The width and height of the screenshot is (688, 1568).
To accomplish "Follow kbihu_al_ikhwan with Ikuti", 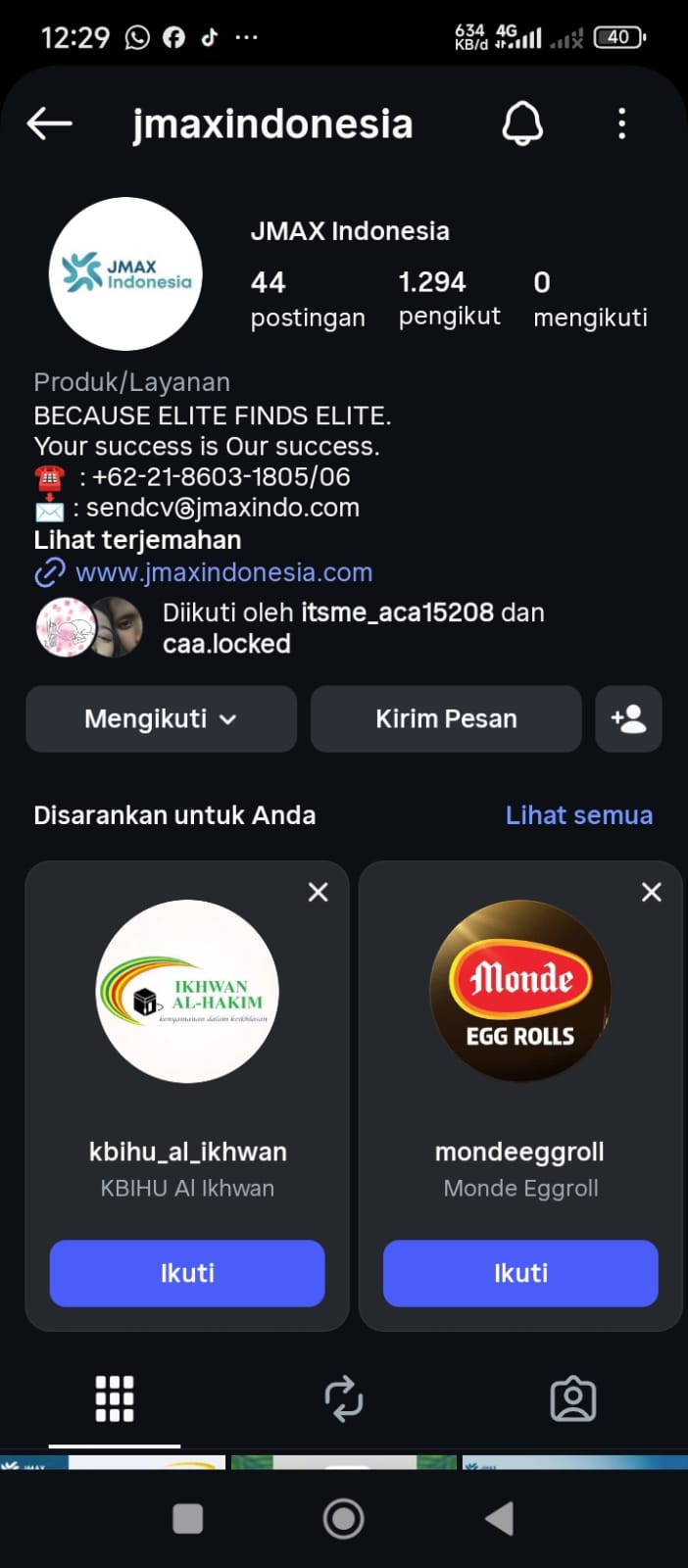I will pos(187,1273).
